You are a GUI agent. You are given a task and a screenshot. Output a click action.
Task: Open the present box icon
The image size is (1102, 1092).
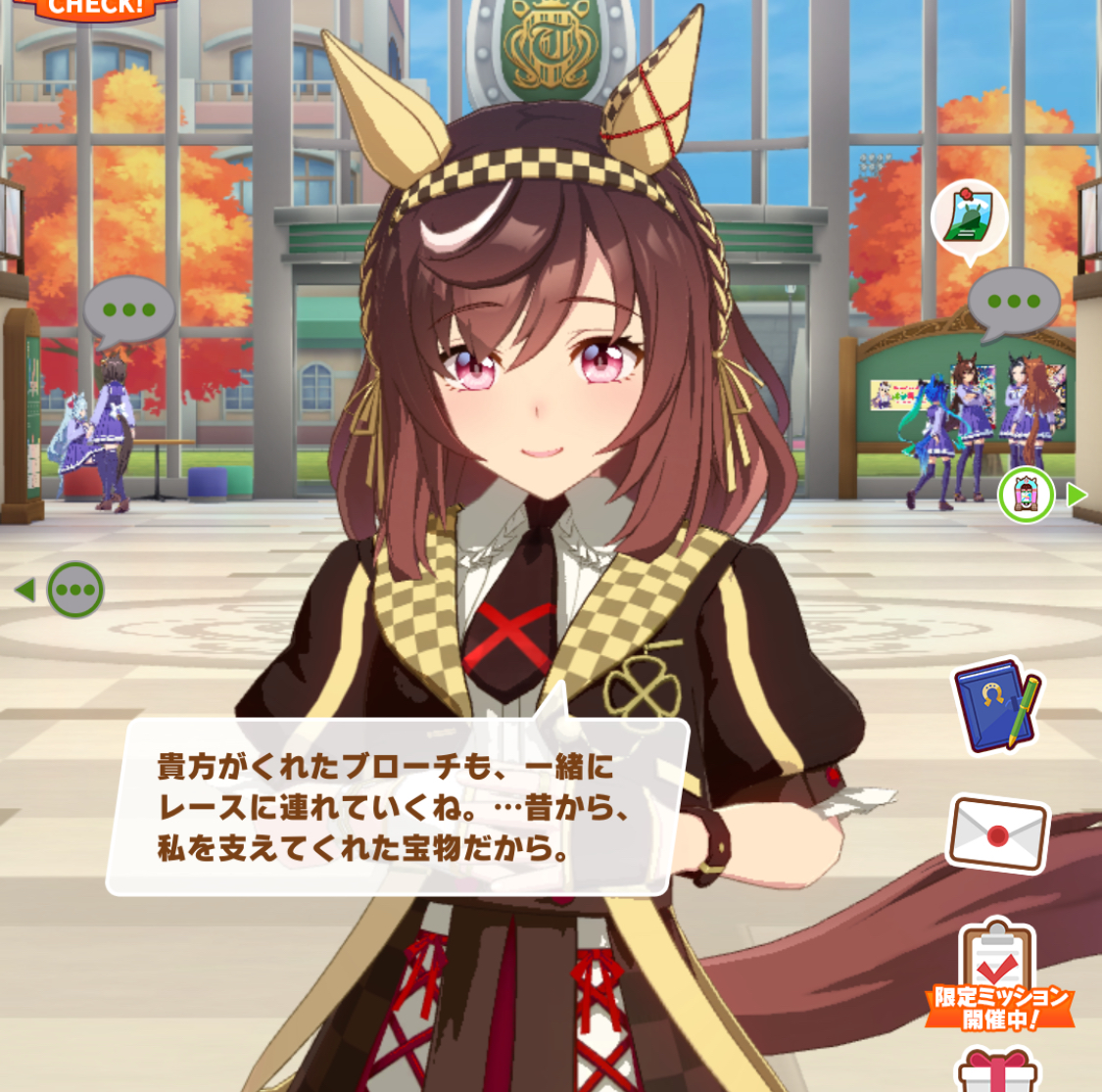[x=997, y=1070]
